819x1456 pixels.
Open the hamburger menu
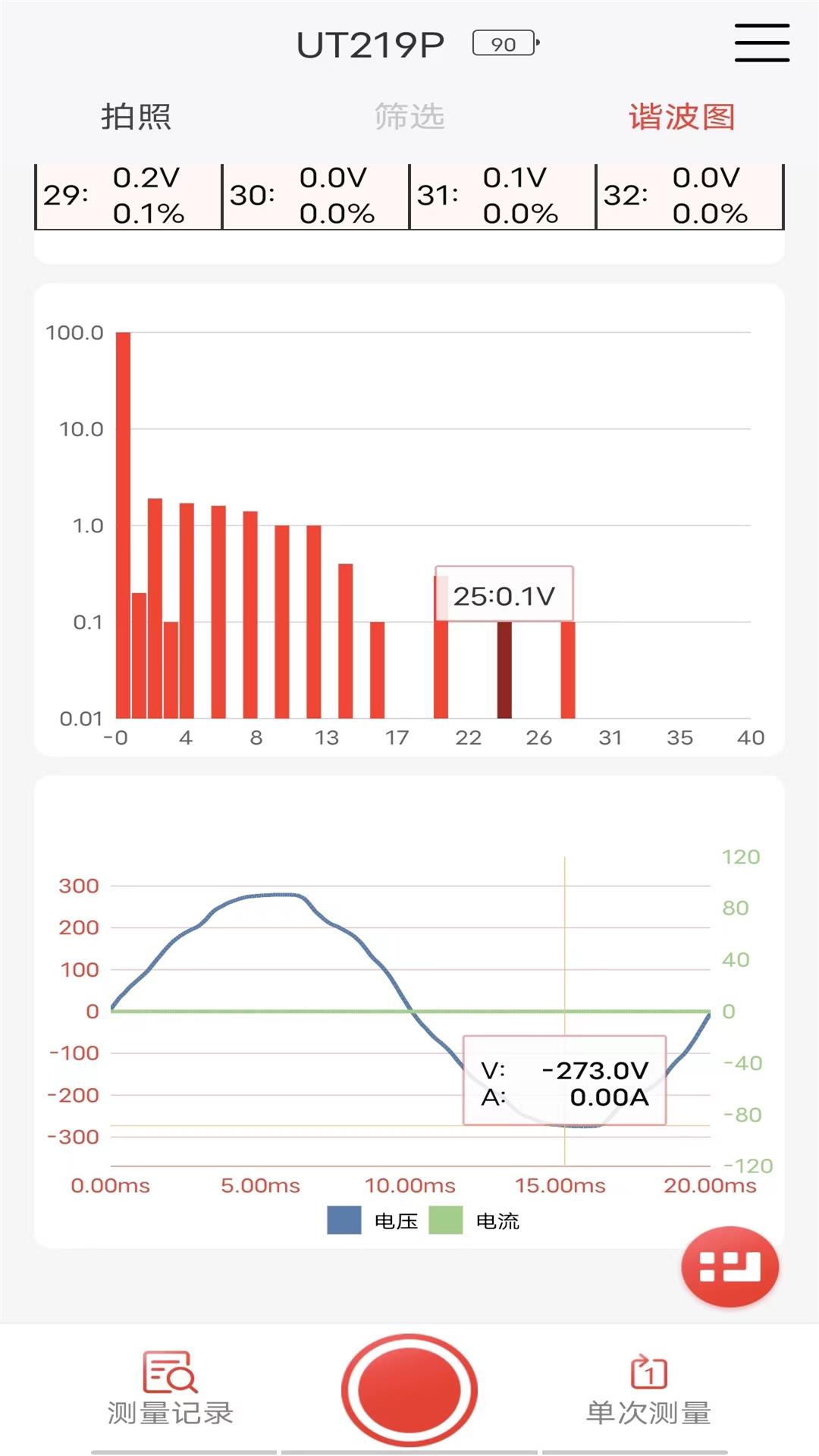coord(761,42)
